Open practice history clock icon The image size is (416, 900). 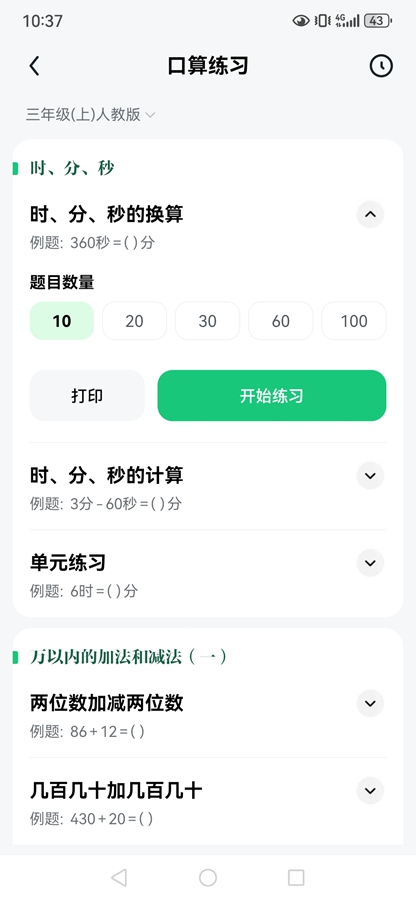pyautogui.click(x=381, y=66)
